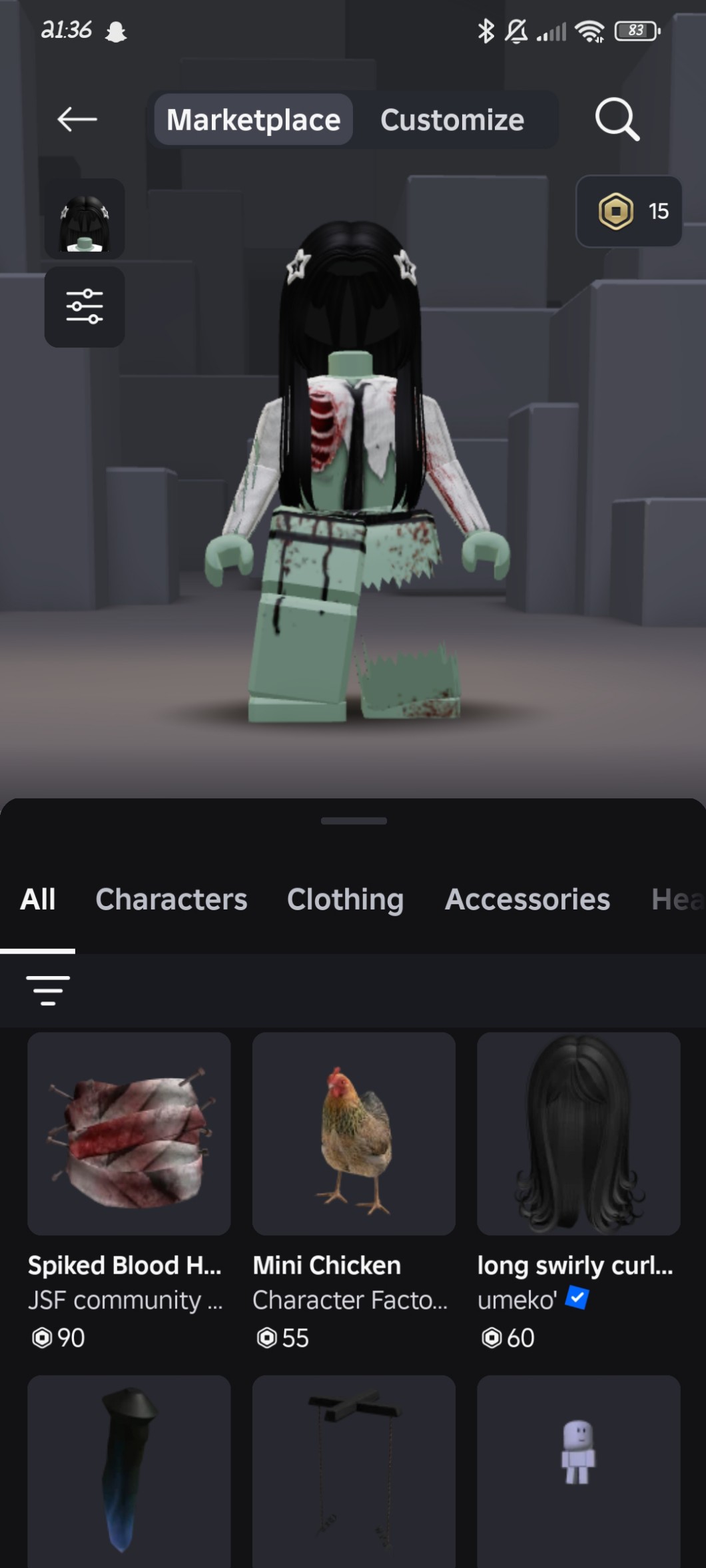View the Mini Chicken item
Image resolution: width=706 pixels, height=1568 pixels.
[354, 1192]
